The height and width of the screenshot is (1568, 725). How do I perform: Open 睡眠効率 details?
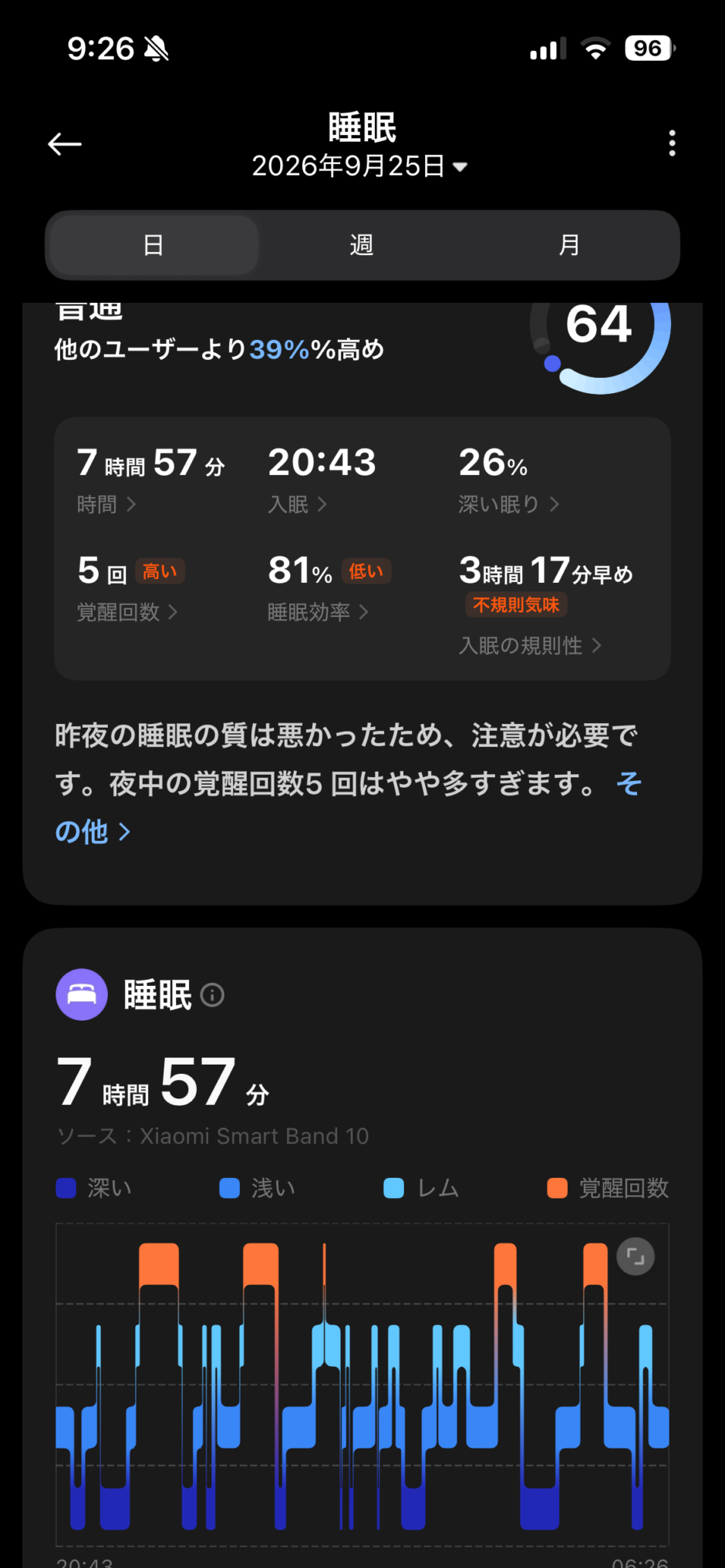coord(318,612)
